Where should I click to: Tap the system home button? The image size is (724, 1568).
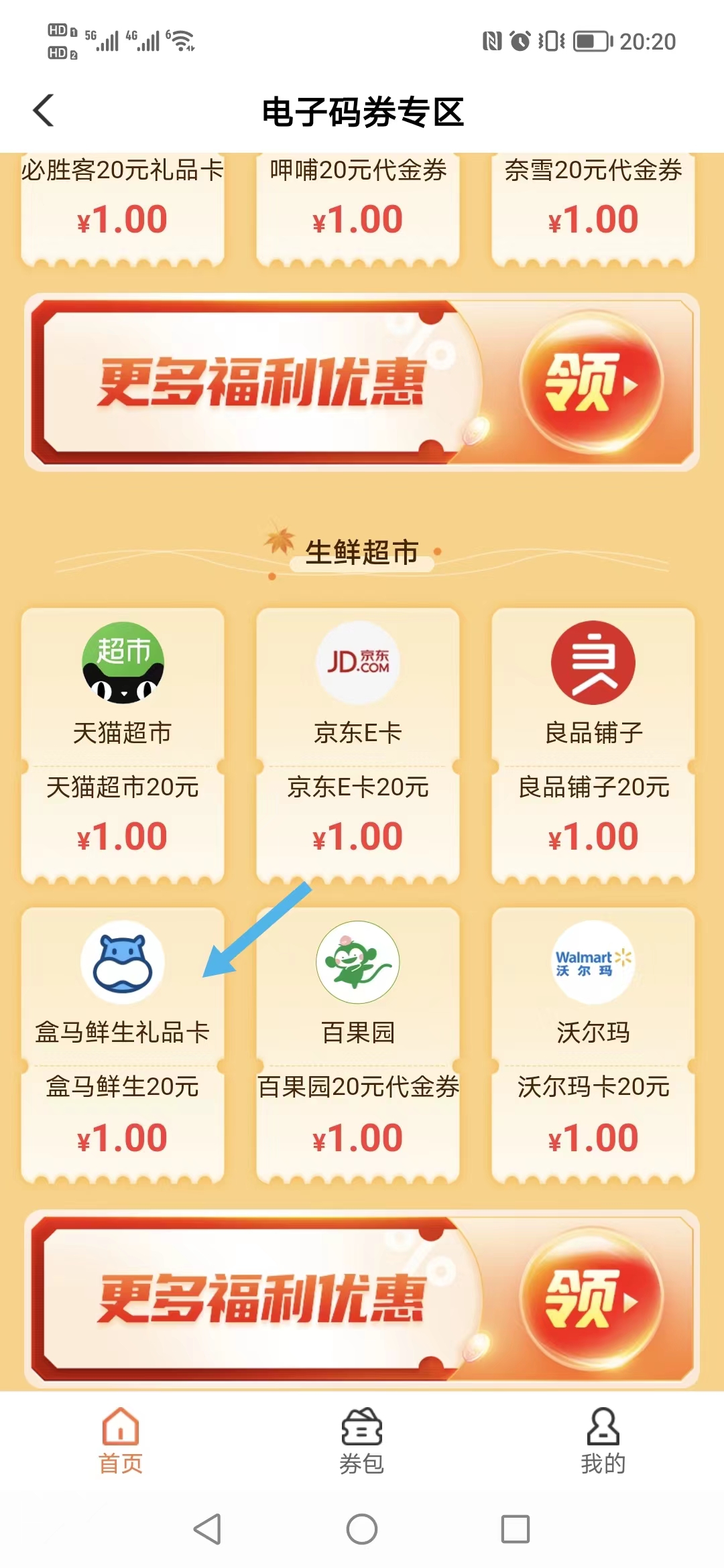click(362, 1529)
